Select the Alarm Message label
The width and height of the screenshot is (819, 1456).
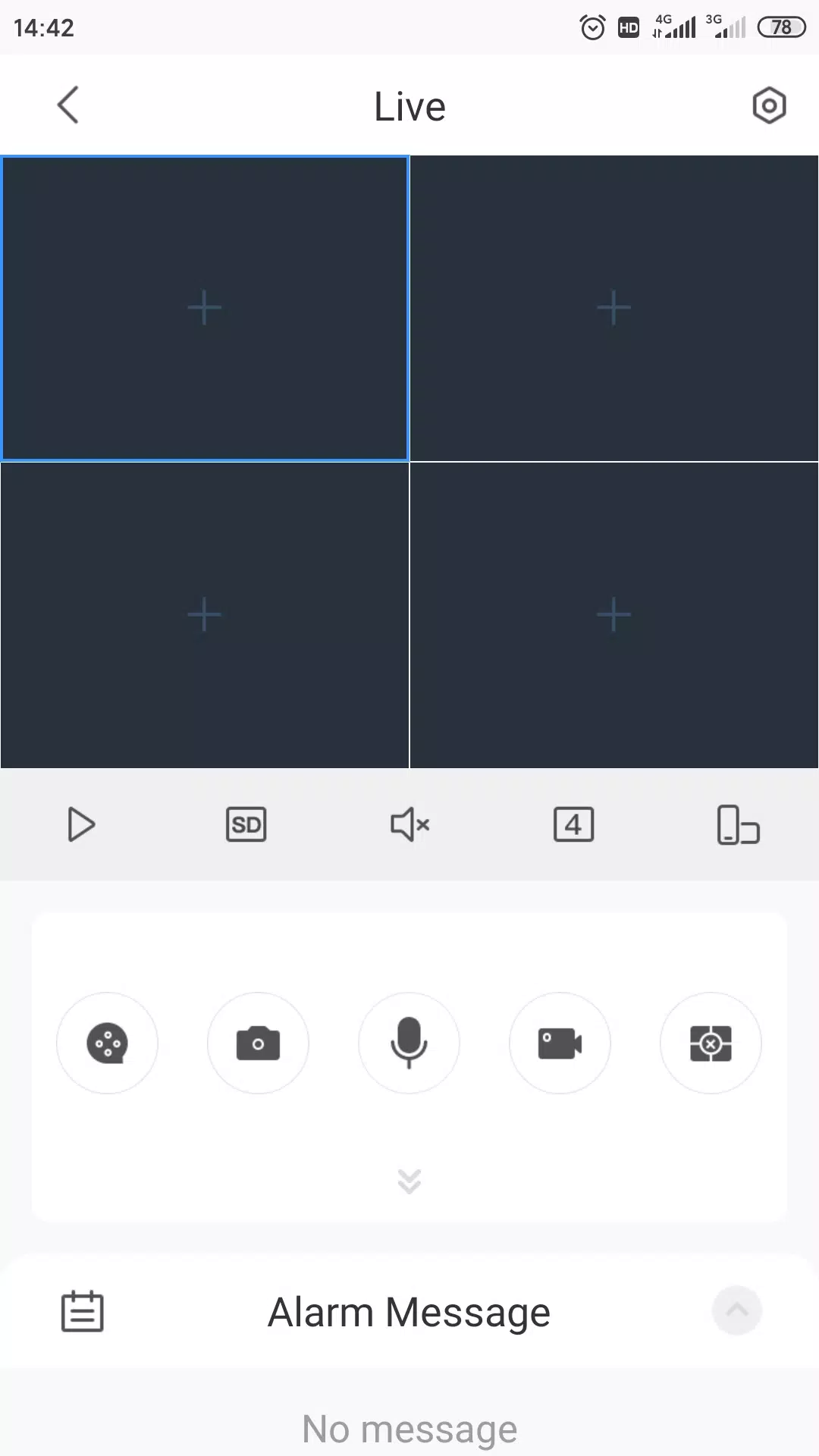pyautogui.click(x=409, y=1311)
